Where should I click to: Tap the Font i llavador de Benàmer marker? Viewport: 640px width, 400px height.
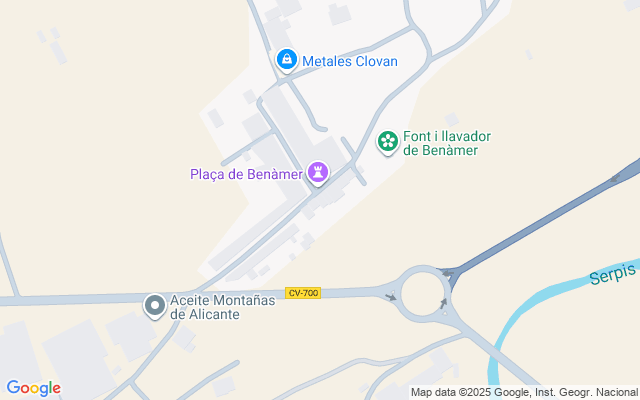(387, 143)
